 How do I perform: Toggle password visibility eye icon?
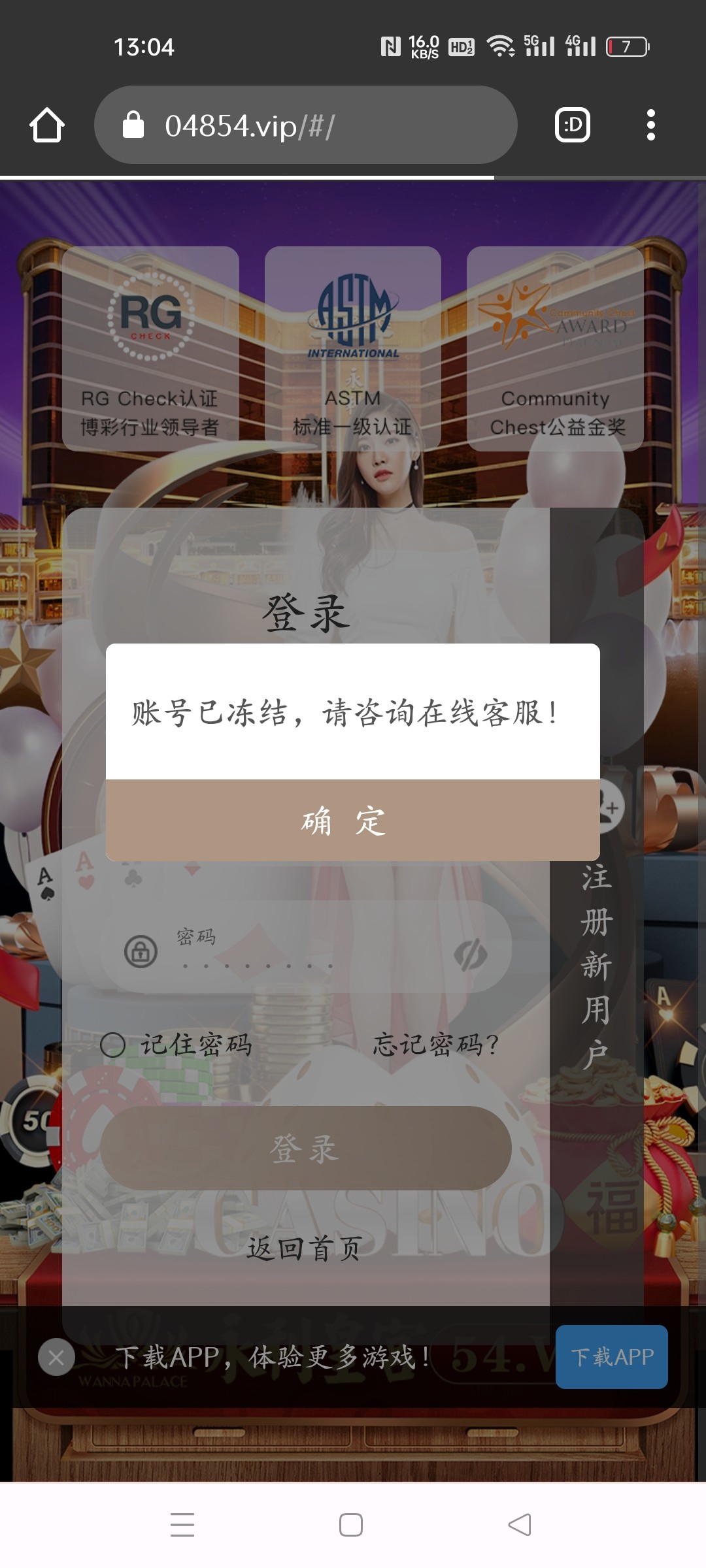[x=471, y=955]
